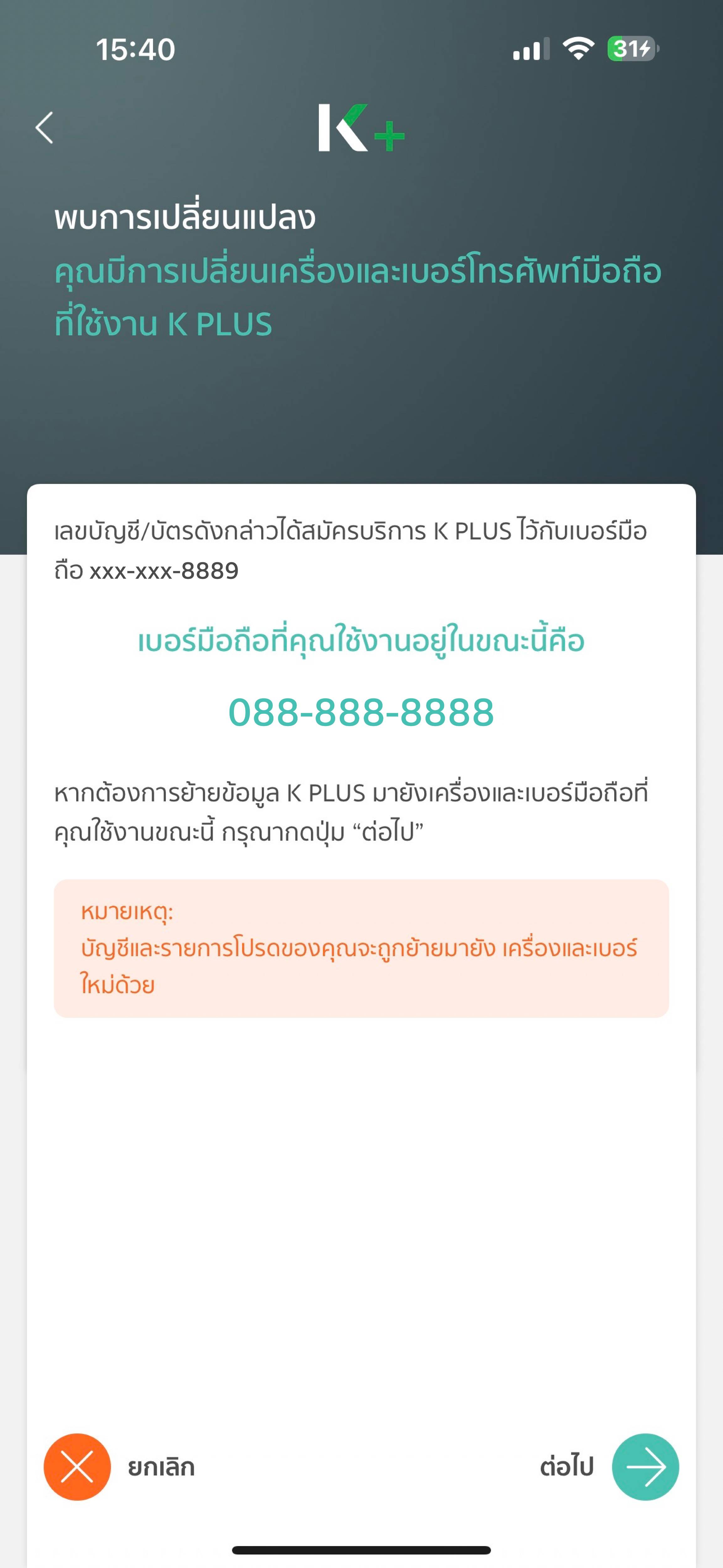
Task: Go back using the top-left arrow
Action: pyautogui.click(x=45, y=128)
